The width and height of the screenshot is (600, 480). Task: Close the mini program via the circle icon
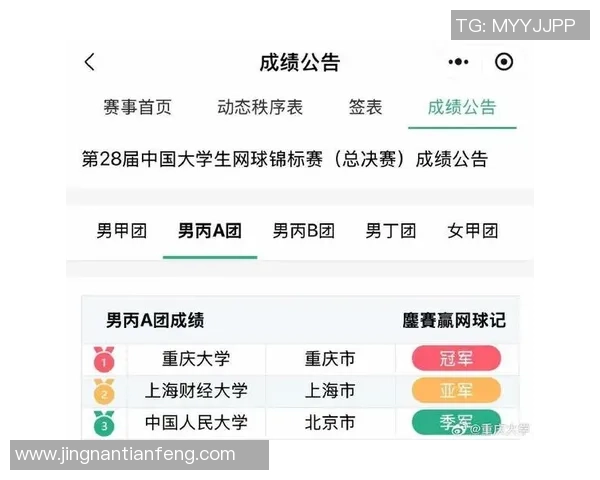pos(504,62)
